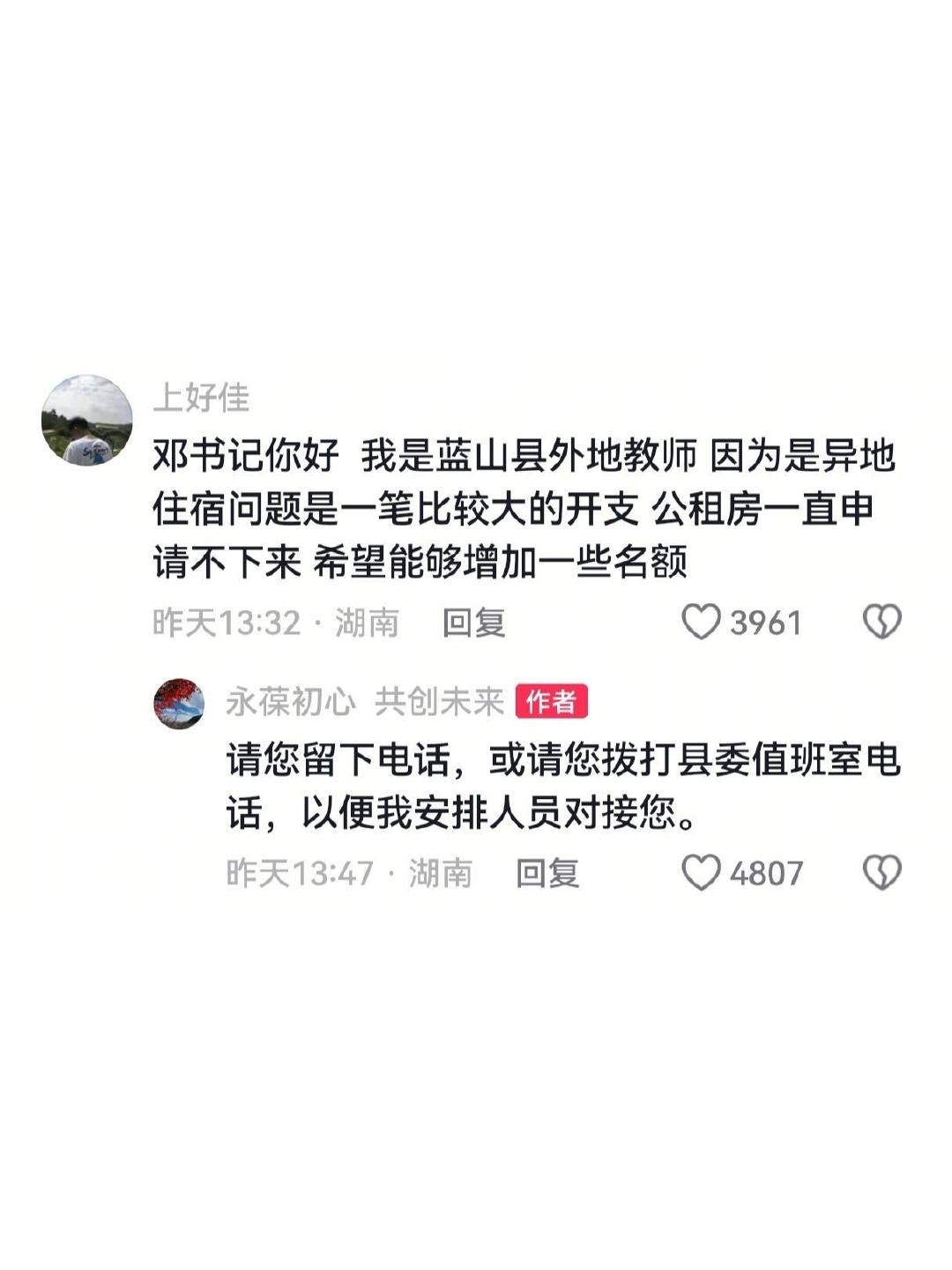The height and width of the screenshot is (1270, 952).
Task: Dislike the reply from 永葆初心 共创未来
Action: click(881, 873)
